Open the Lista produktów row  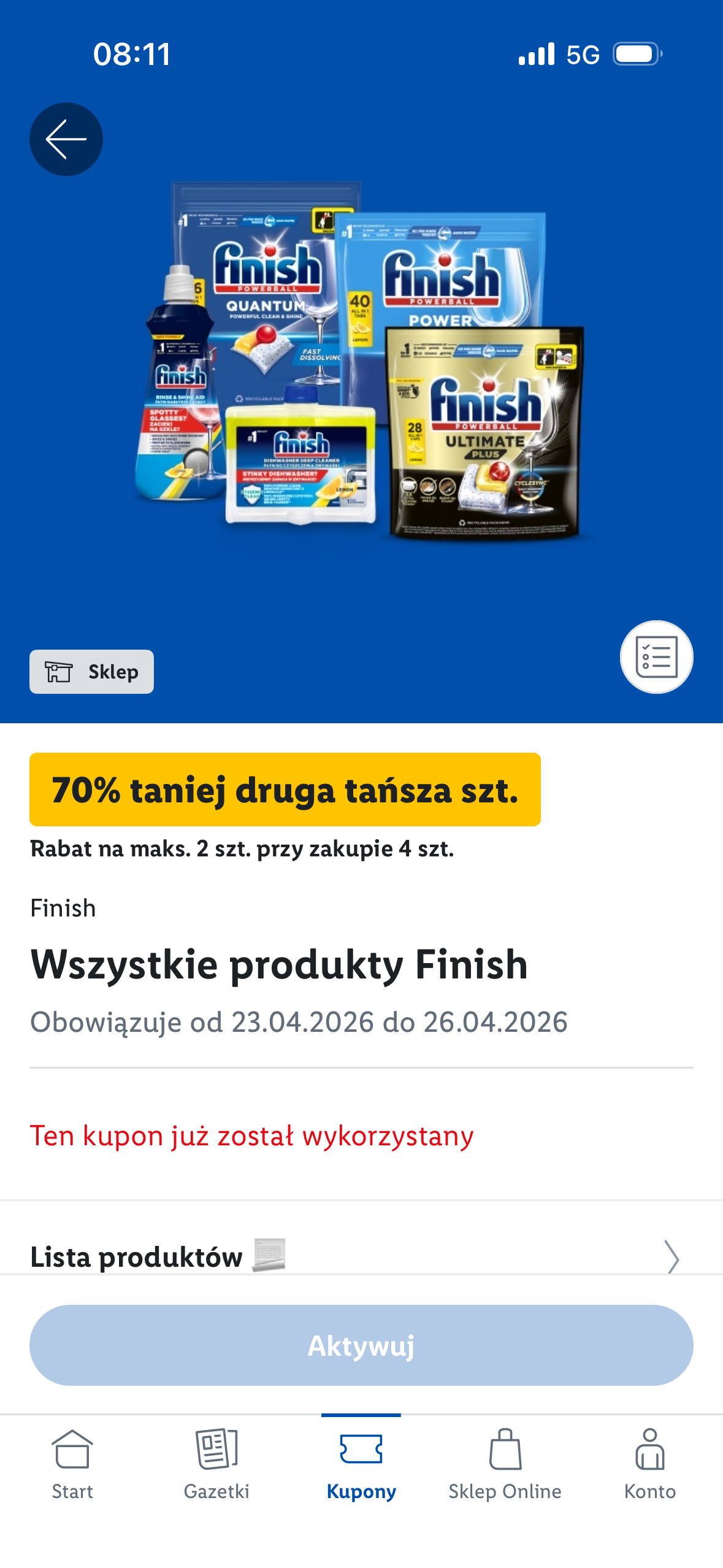[361, 1256]
